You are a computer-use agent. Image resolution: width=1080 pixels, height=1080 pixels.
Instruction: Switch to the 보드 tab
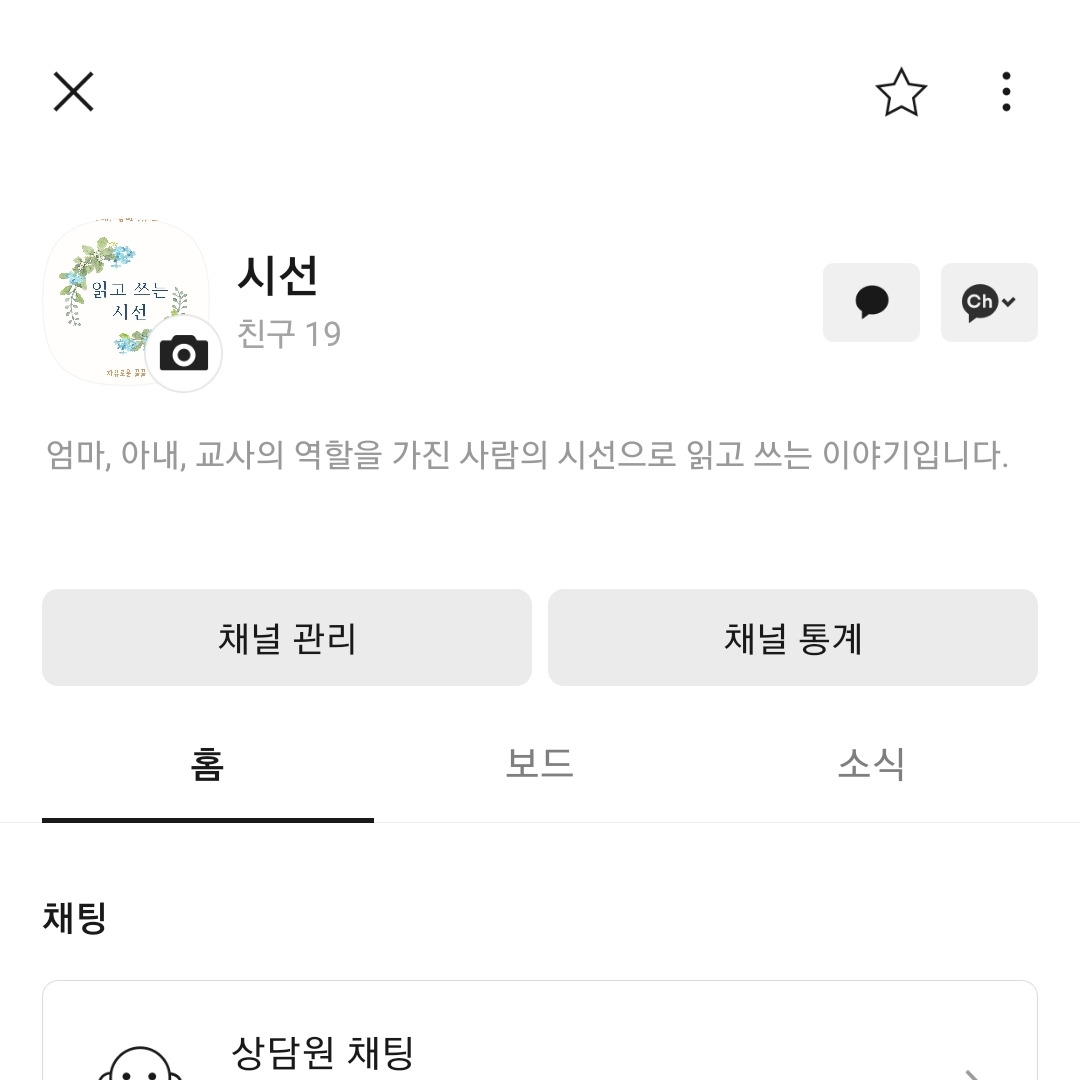point(539,765)
